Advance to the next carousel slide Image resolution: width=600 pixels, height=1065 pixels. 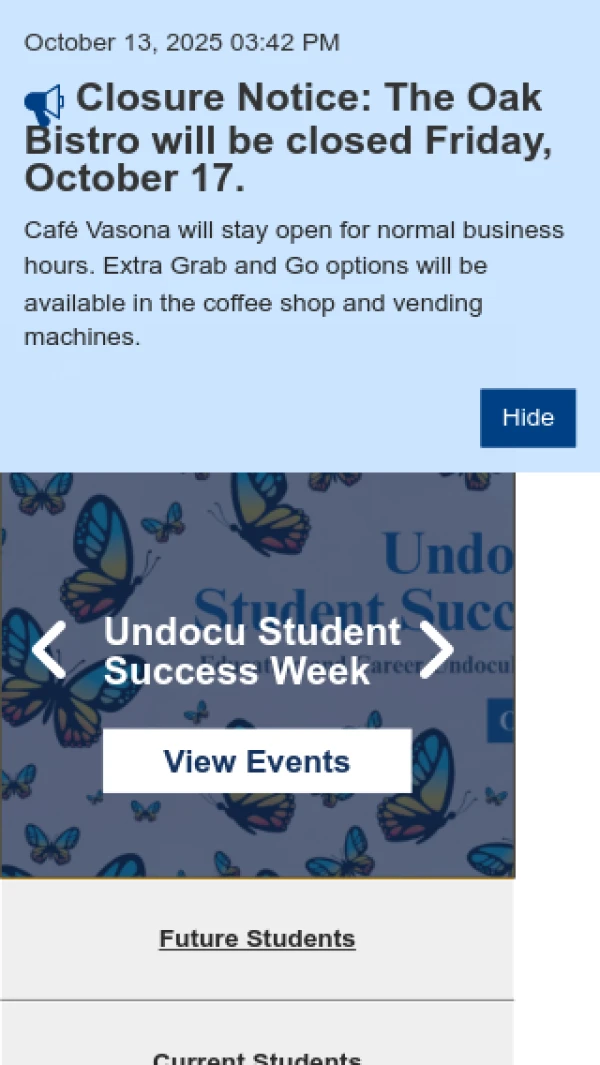pyautogui.click(x=436, y=650)
